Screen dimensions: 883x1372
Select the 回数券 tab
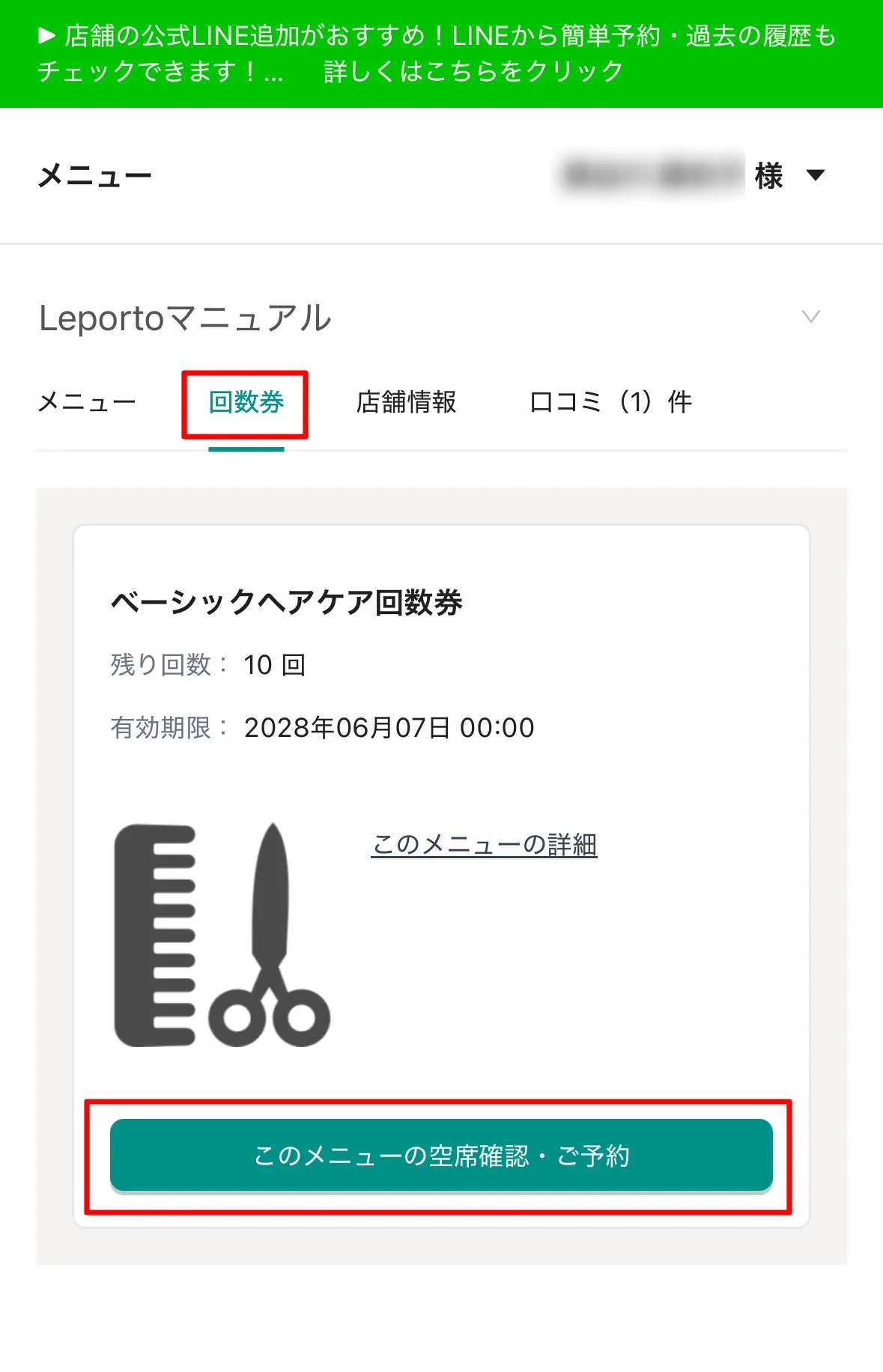(246, 403)
